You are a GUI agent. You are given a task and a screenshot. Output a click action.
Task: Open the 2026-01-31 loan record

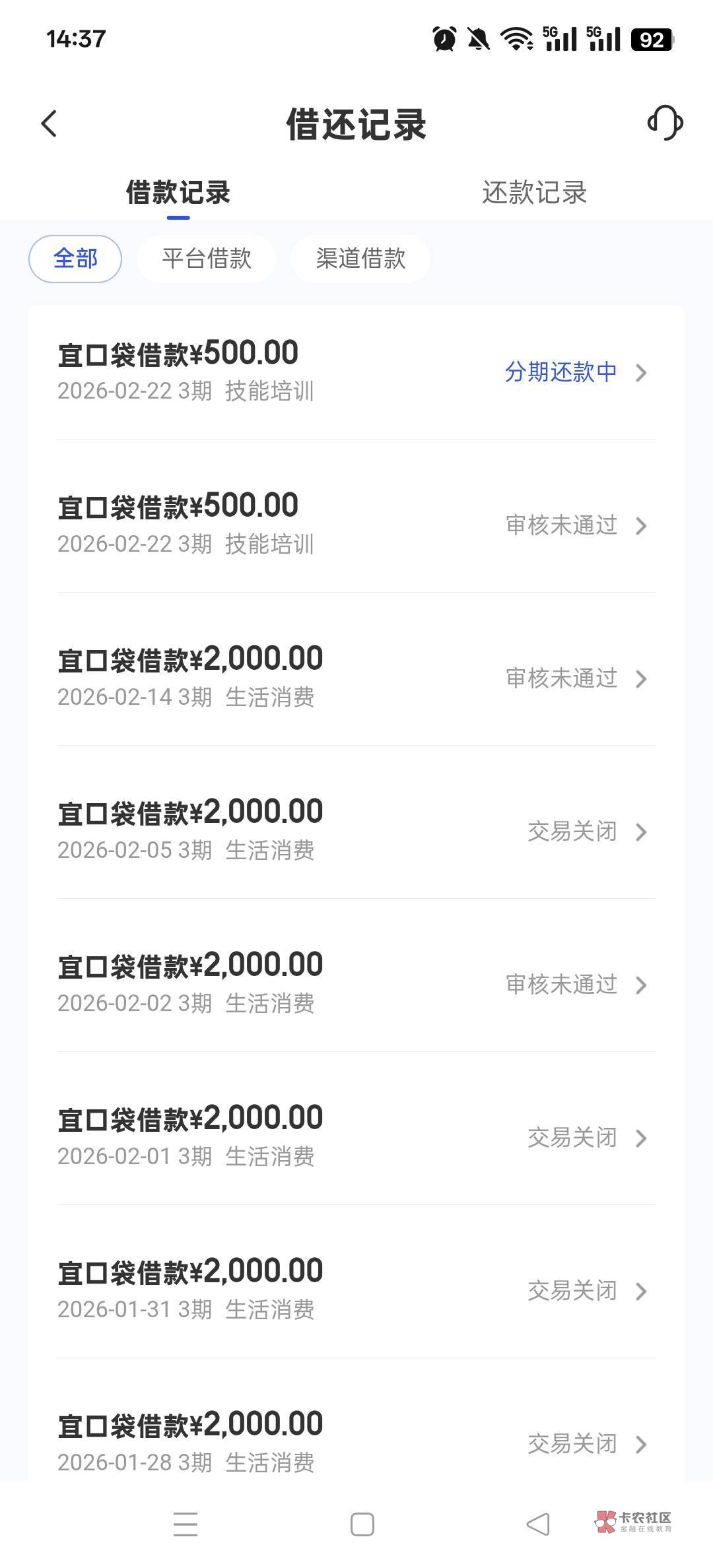point(356,1290)
